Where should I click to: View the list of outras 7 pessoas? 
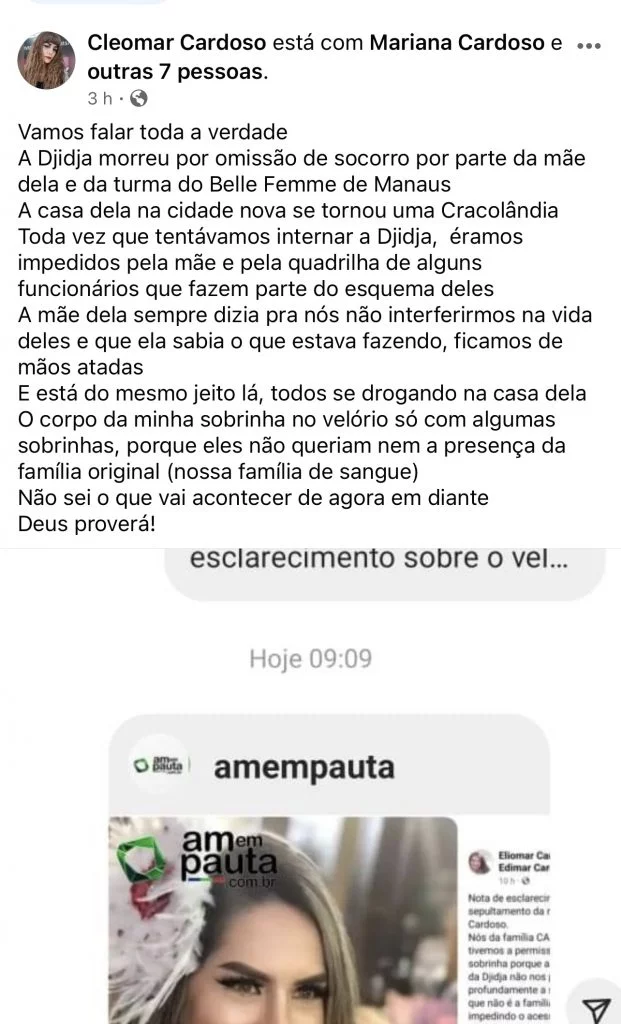tap(176, 71)
